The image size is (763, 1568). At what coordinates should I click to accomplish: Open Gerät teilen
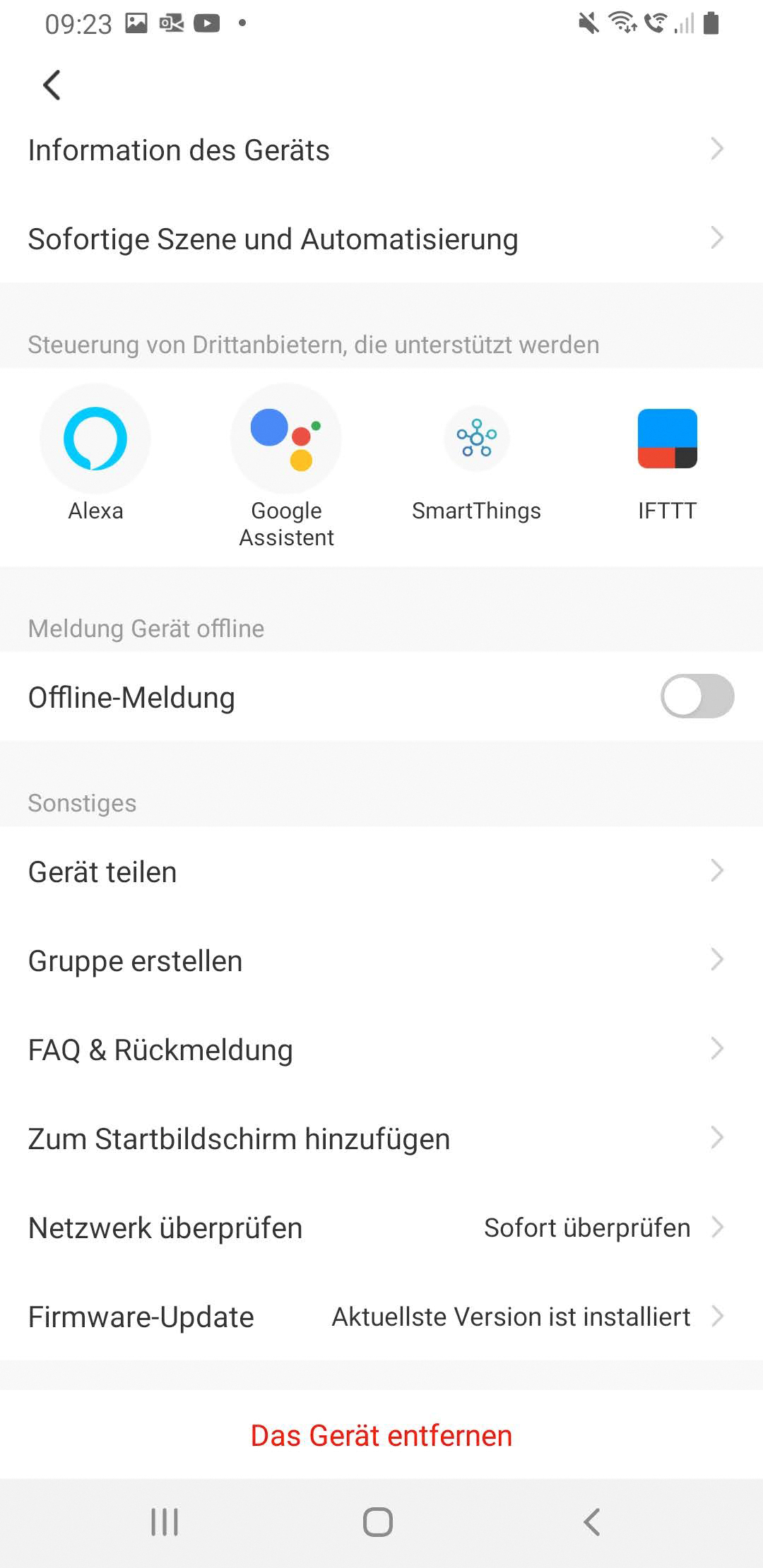[381, 872]
